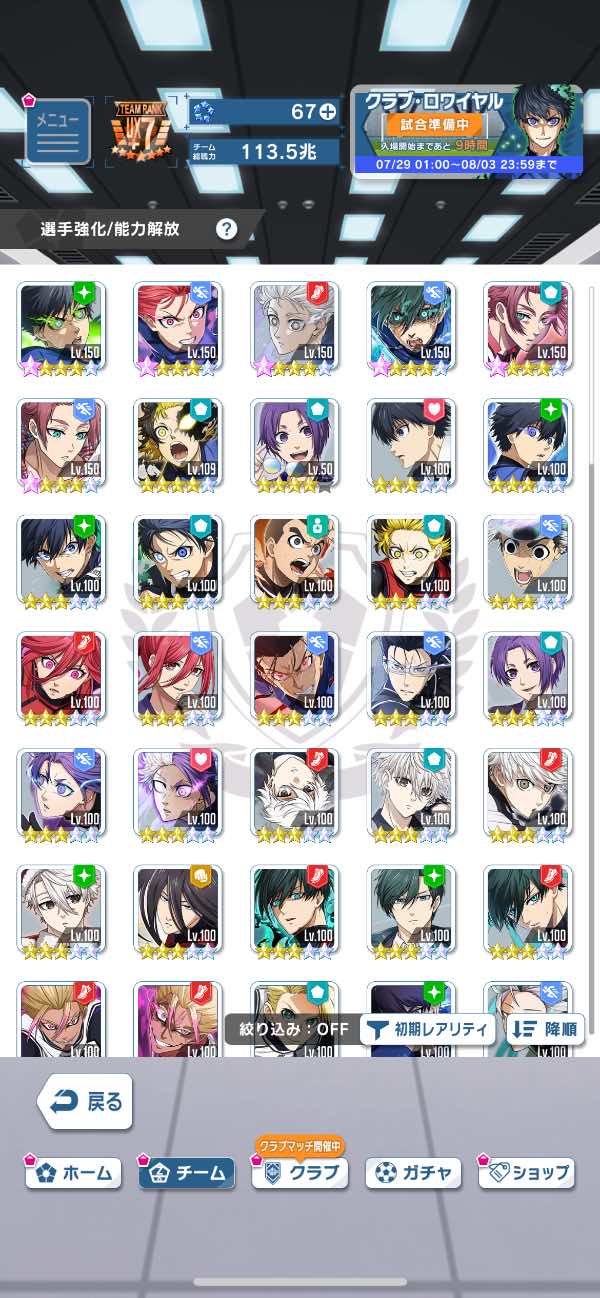Open the help question mark icon

coord(227,229)
